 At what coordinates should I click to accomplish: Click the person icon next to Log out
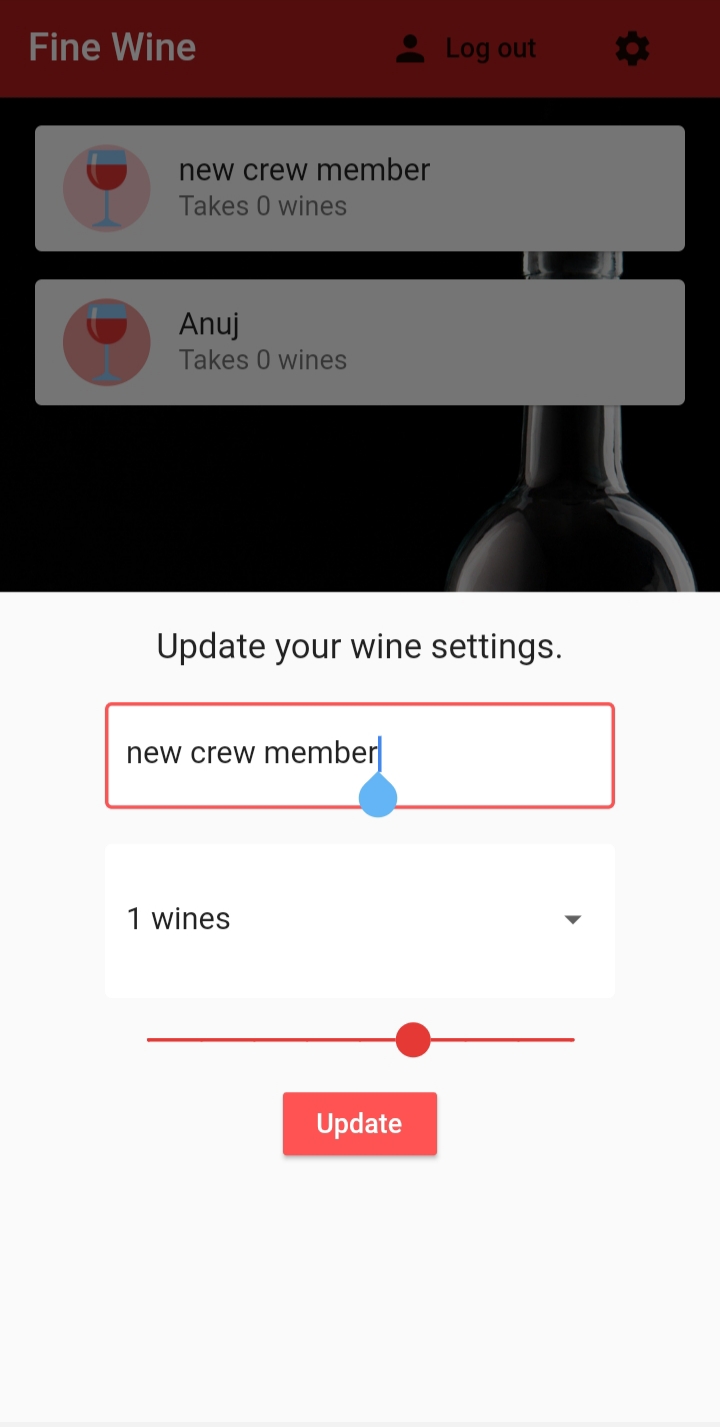click(409, 47)
